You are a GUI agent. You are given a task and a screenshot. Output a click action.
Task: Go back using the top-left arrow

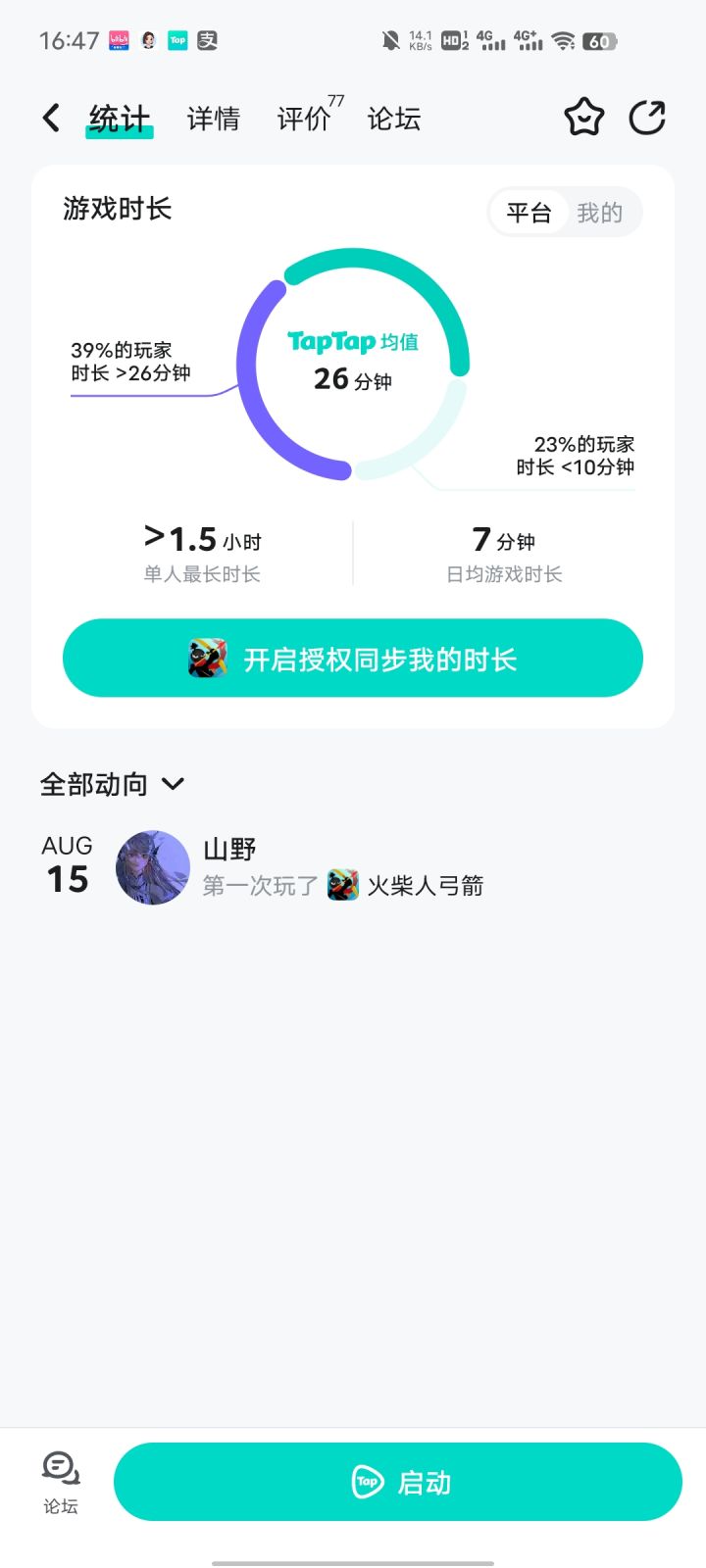click(x=51, y=119)
